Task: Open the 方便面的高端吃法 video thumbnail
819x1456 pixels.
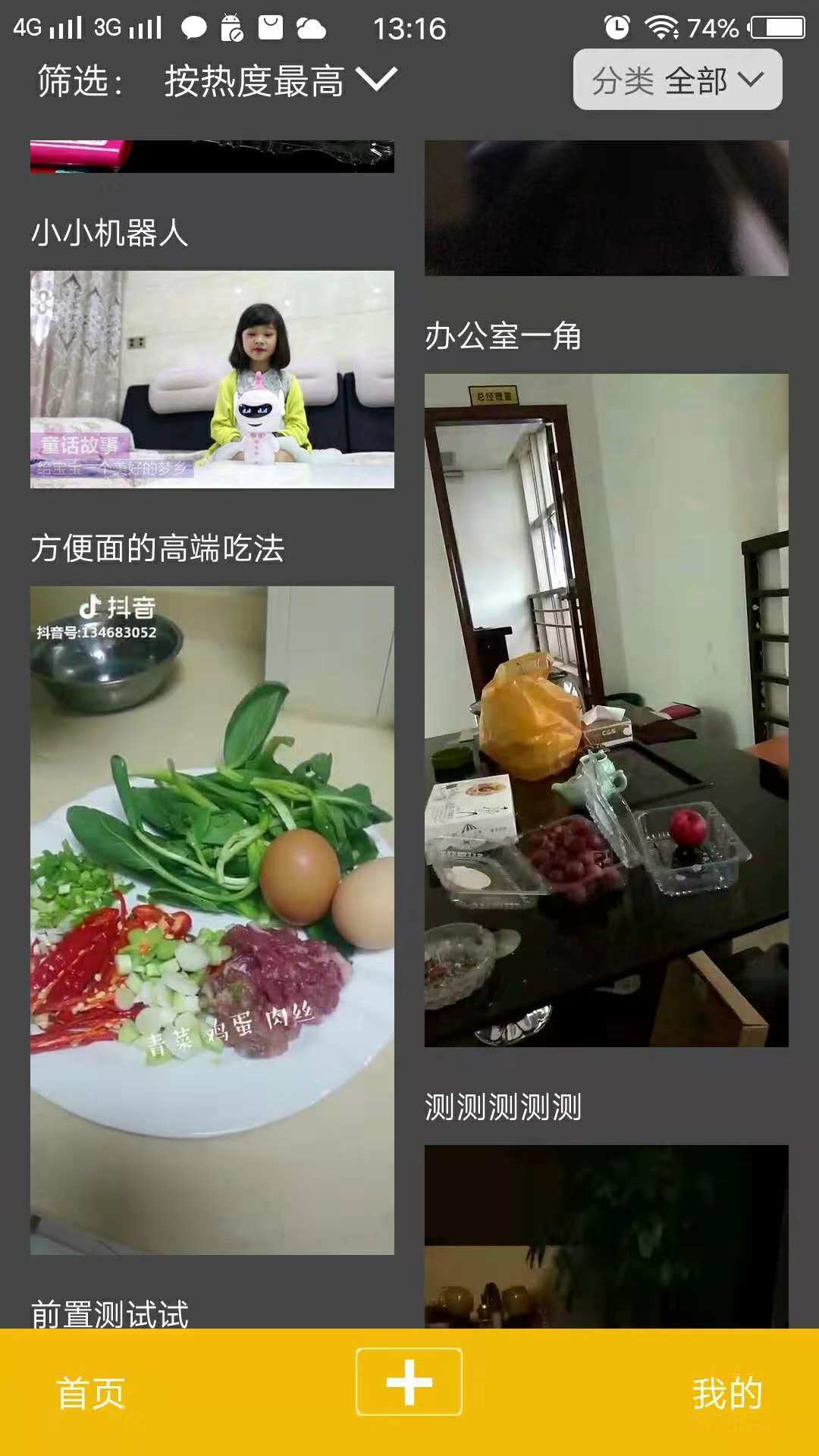Action: pos(212,919)
